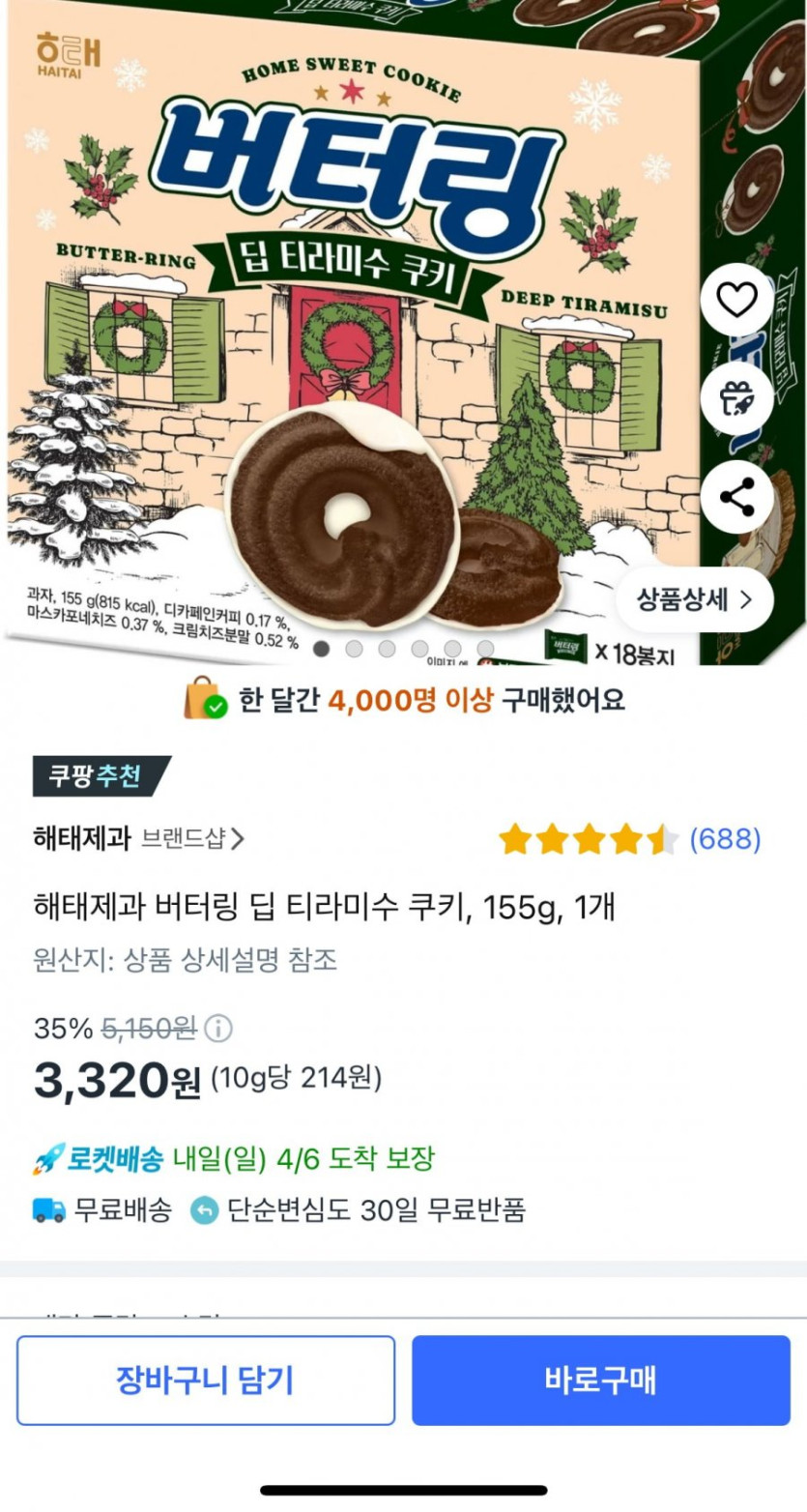Tap 장바구니 담기 to add to cart
The image size is (807, 1512).
point(205,1380)
